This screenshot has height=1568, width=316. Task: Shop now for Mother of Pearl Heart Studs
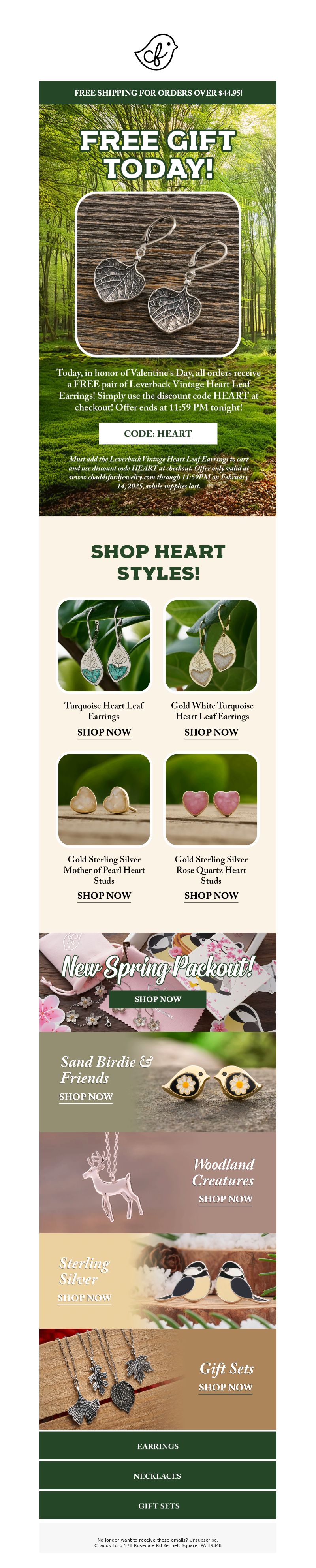tap(104, 895)
